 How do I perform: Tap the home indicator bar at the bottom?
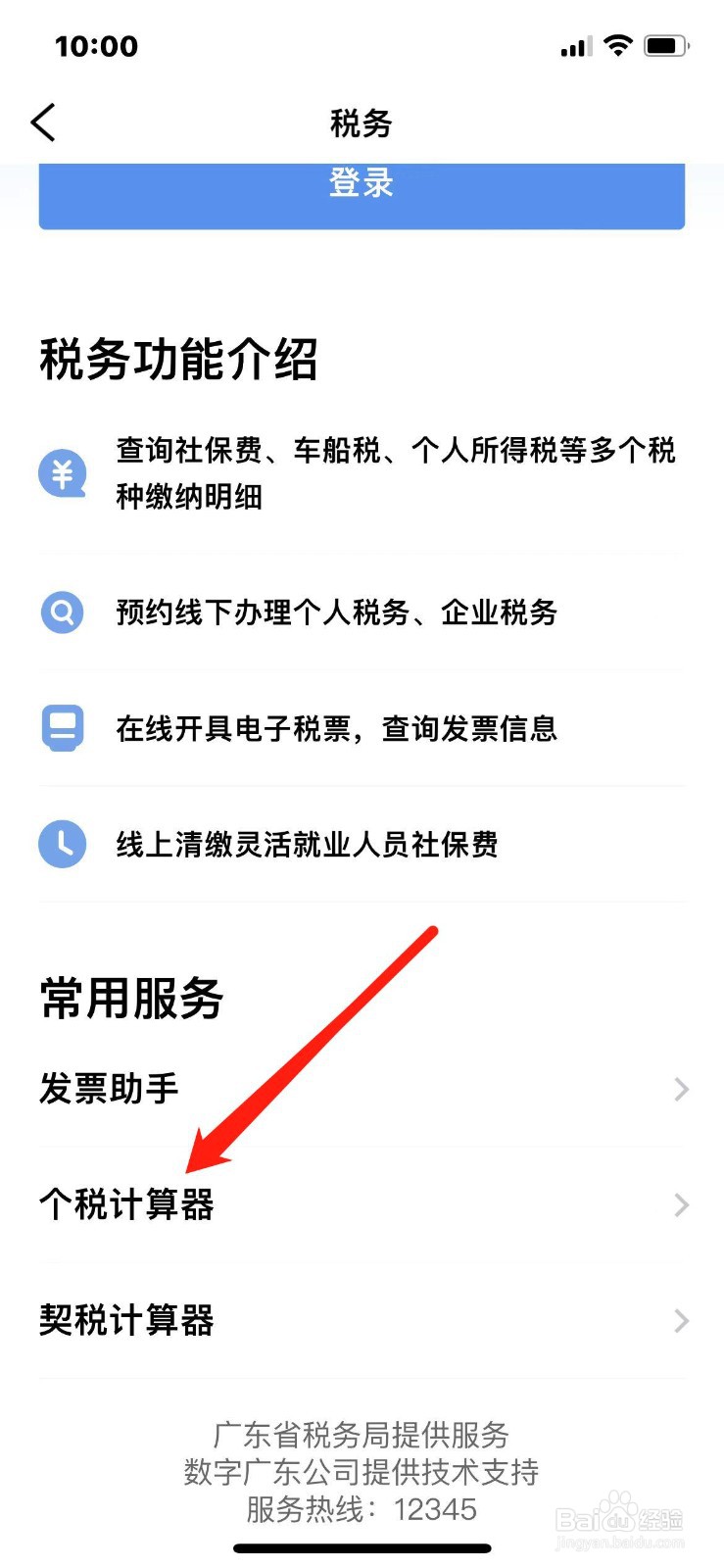coord(362,1548)
